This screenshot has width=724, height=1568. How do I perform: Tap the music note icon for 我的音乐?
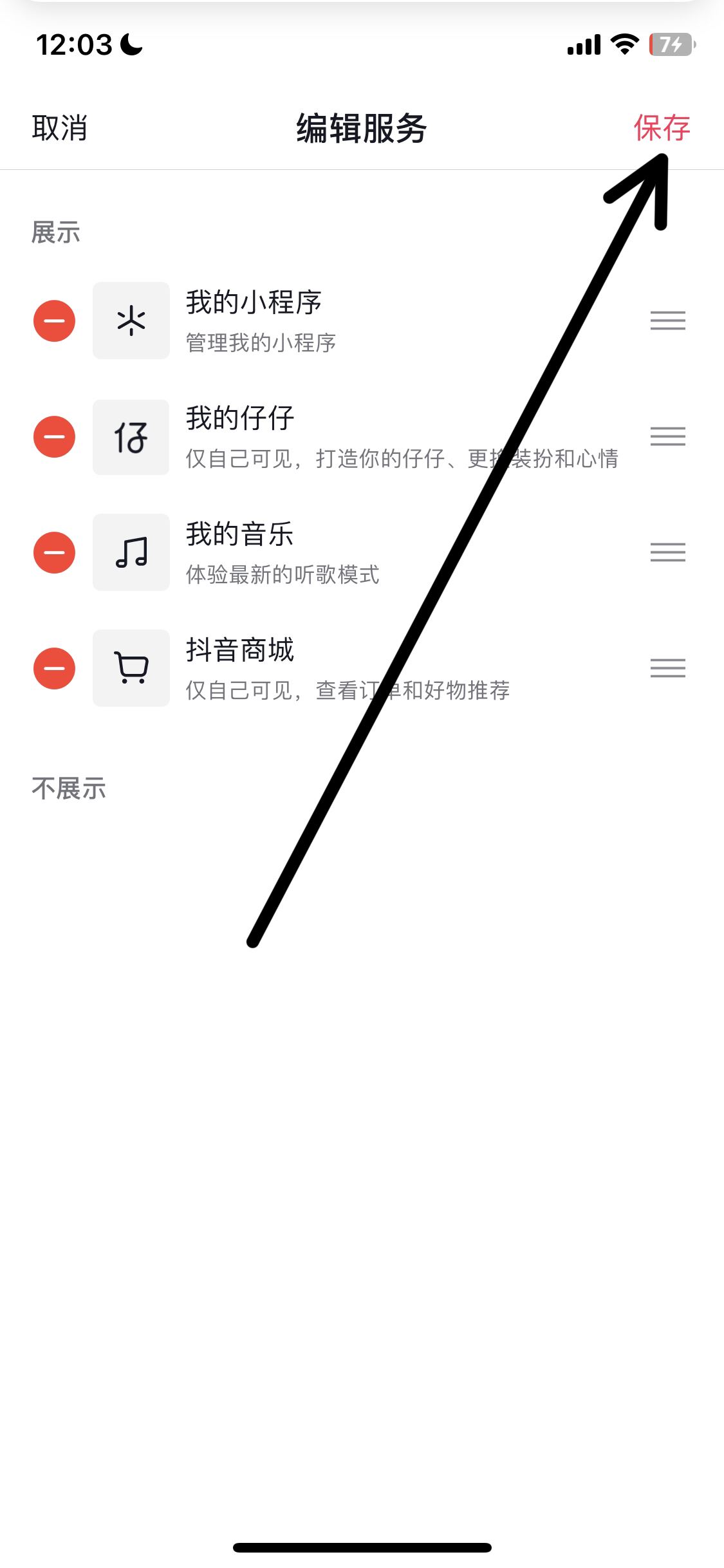(x=131, y=552)
